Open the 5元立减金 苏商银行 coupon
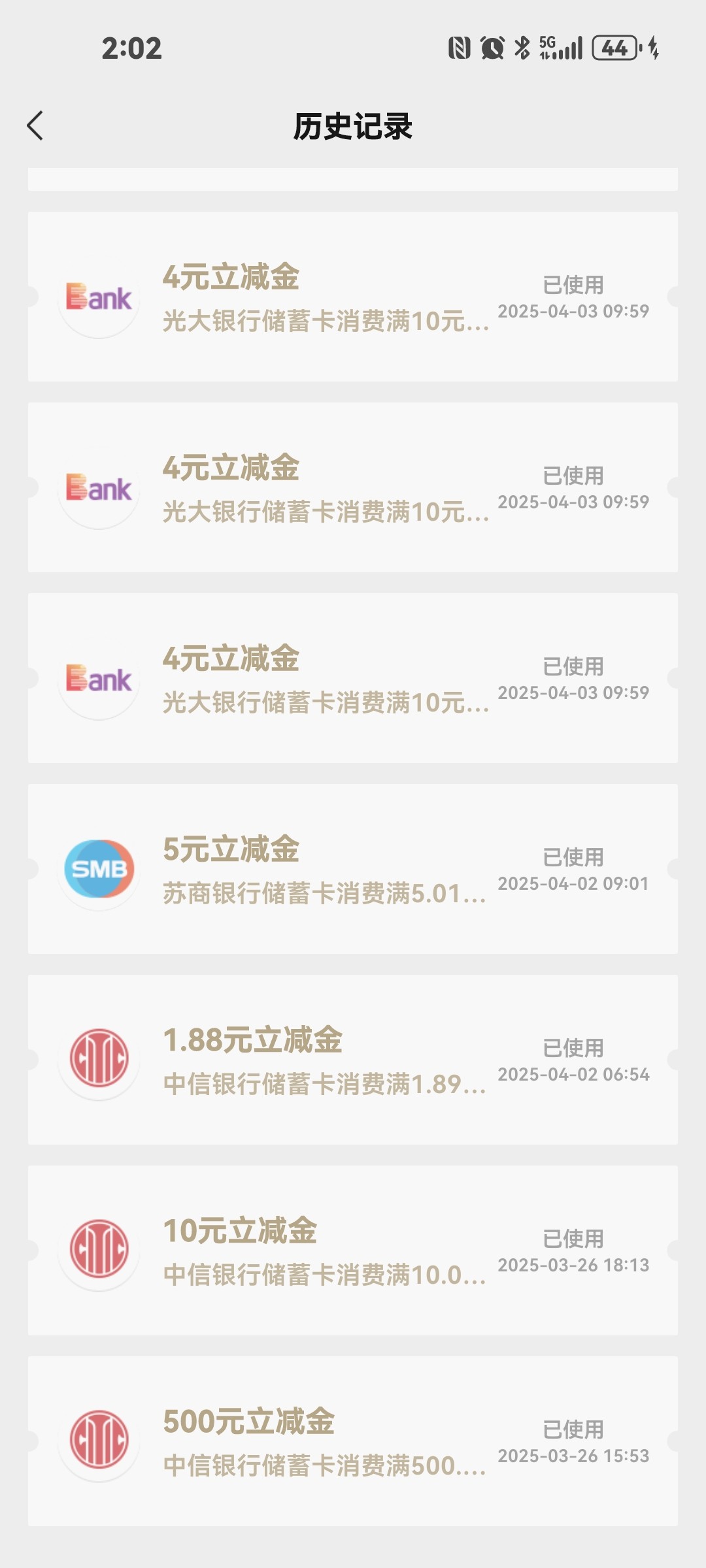Viewport: 706px width, 1568px height. tap(353, 869)
